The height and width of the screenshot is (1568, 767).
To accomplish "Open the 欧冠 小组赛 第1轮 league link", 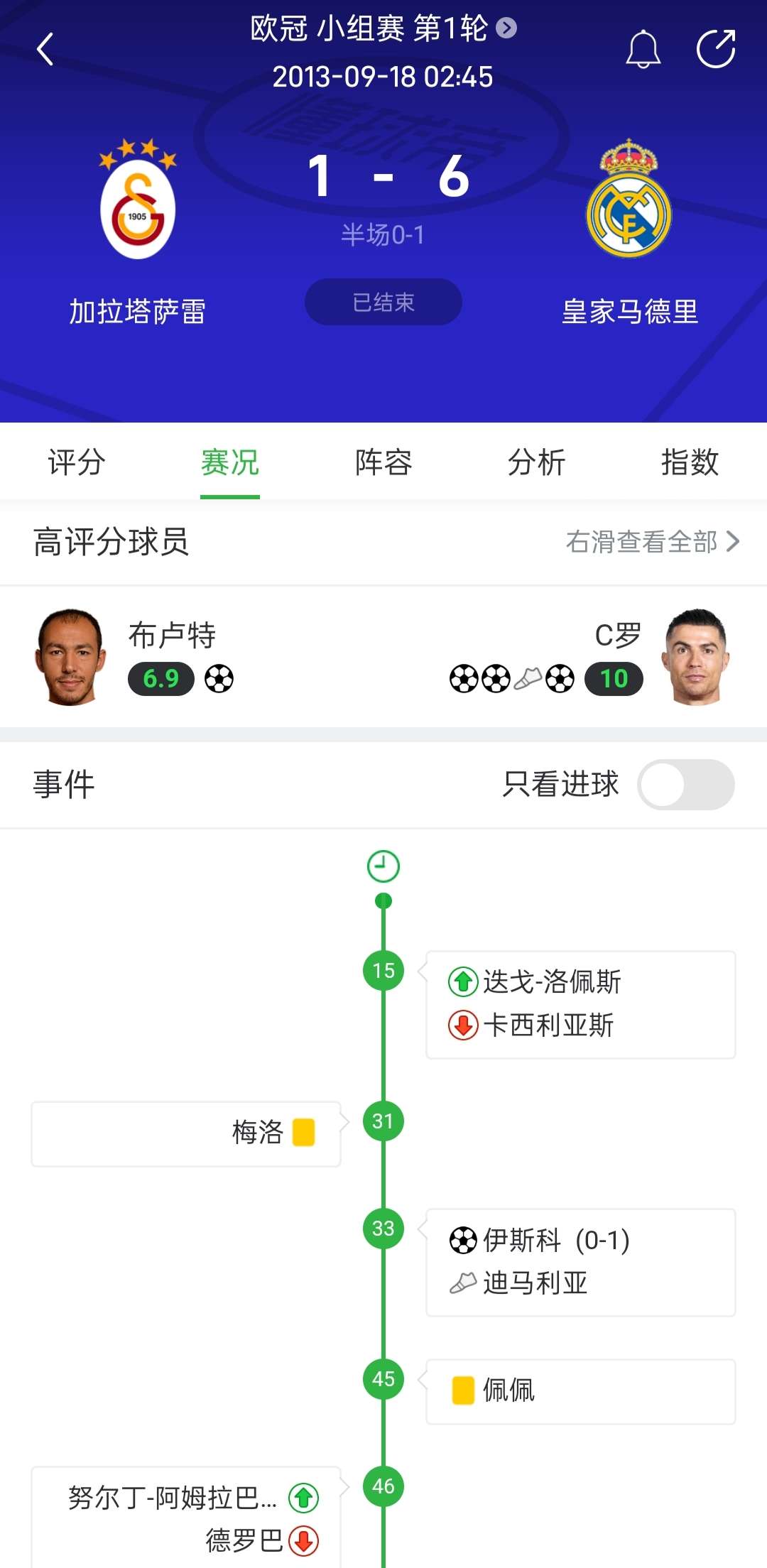I will 383,29.
